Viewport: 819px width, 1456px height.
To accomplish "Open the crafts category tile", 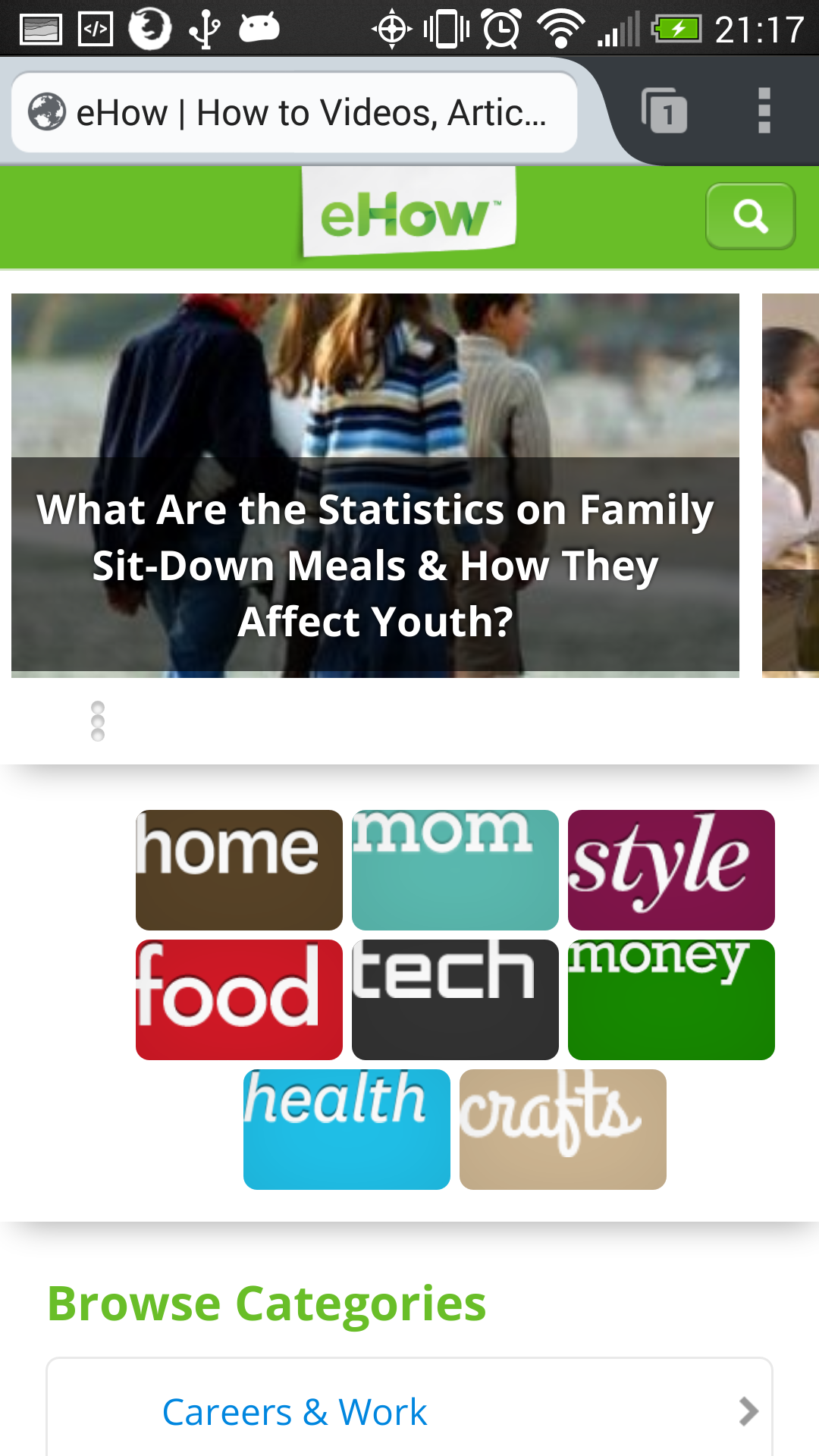I will tap(563, 1129).
